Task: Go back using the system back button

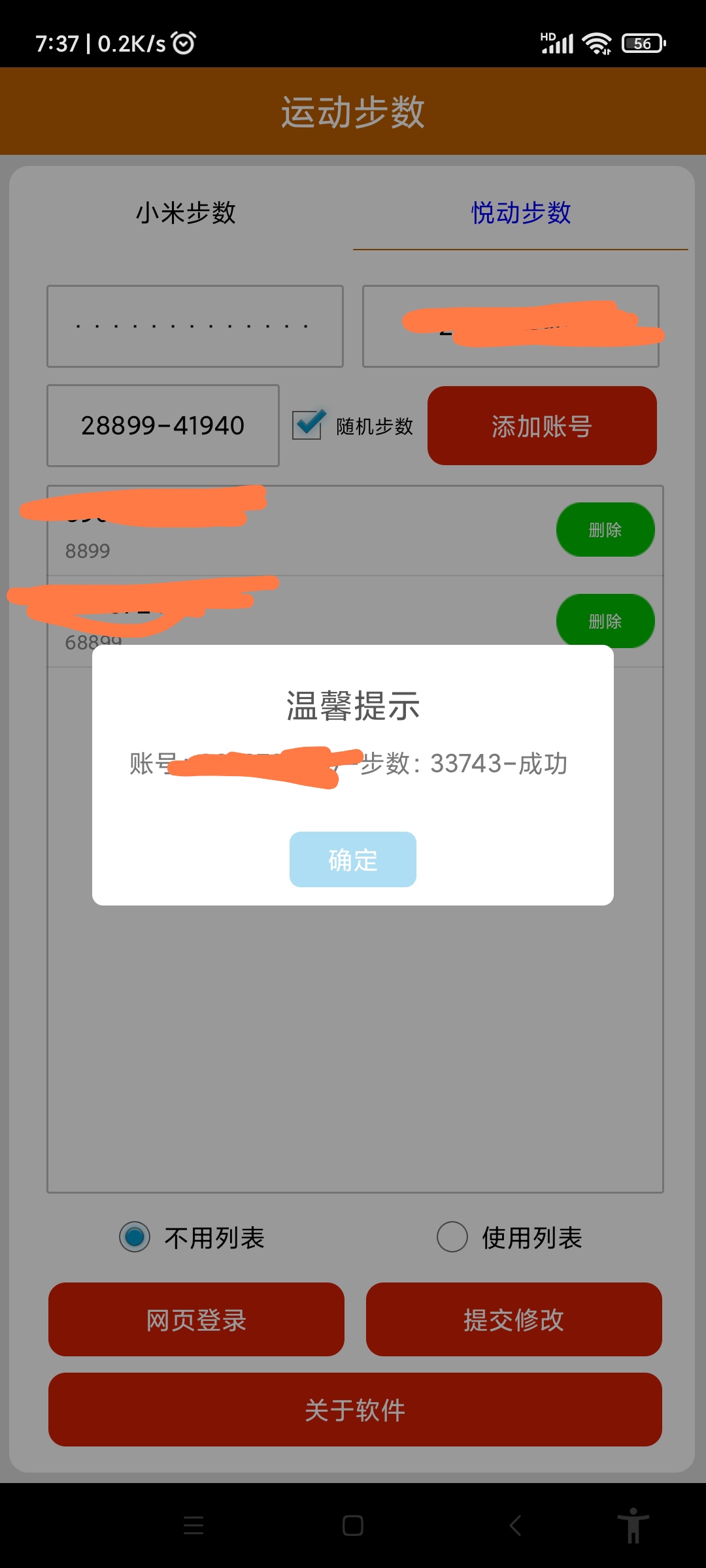Action: [x=515, y=1526]
